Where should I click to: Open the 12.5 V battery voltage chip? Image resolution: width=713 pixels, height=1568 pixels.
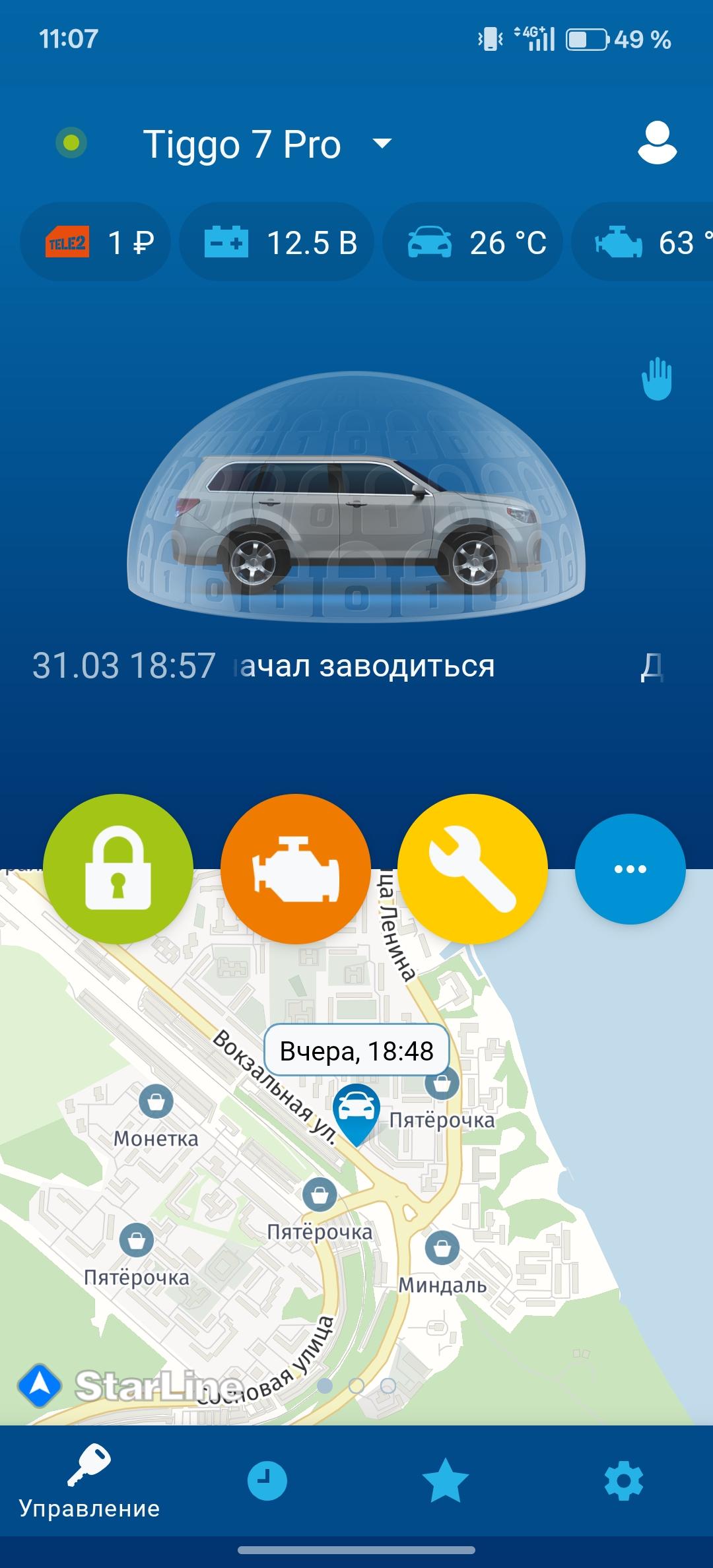[277, 243]
